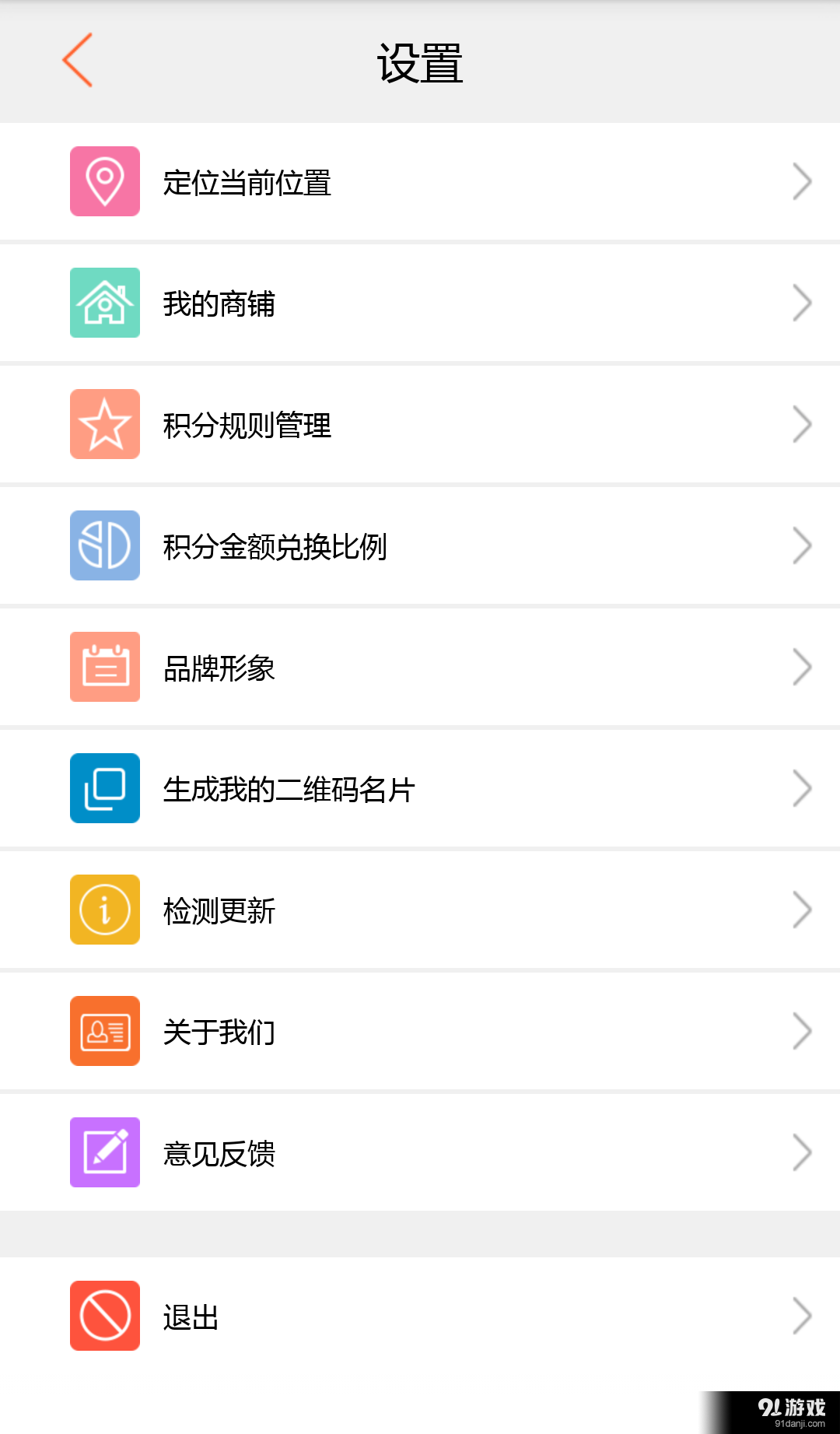Expand the 意见反馈 row chevron
This screenshot has width=840, height=1434.
pos(802,1152)
